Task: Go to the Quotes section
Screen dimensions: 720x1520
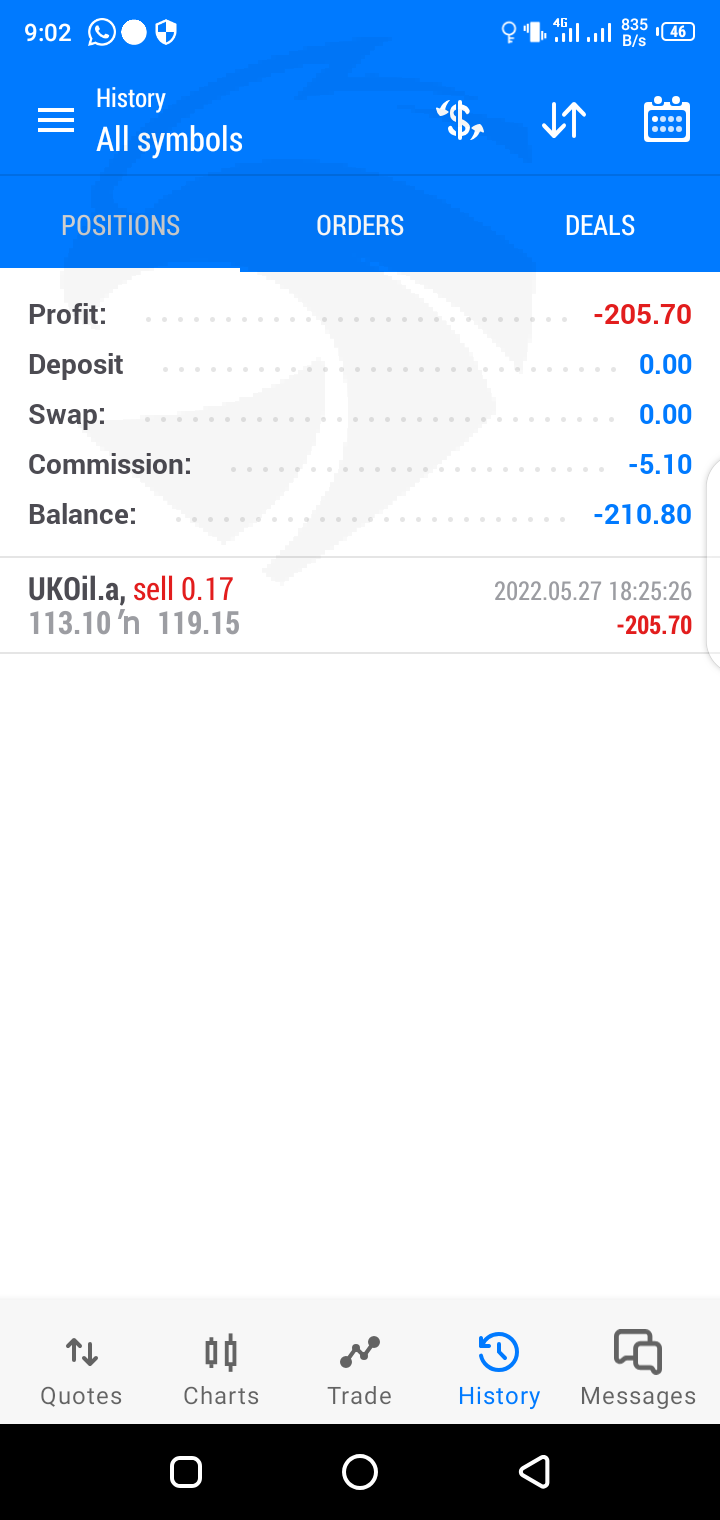Action: (81, 1370)
